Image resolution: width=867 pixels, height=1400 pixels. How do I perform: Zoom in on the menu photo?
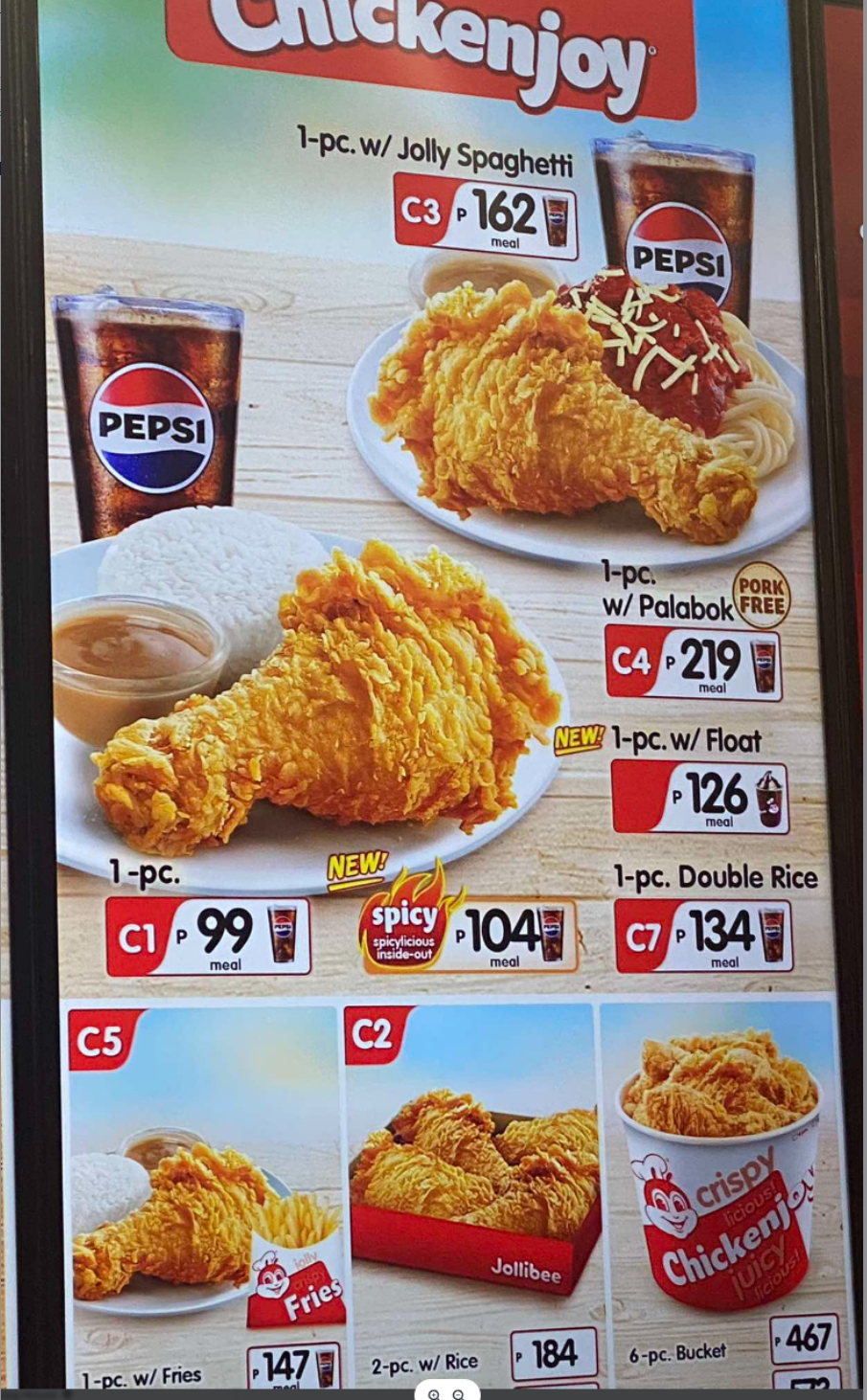click(x=434, y=1395)
